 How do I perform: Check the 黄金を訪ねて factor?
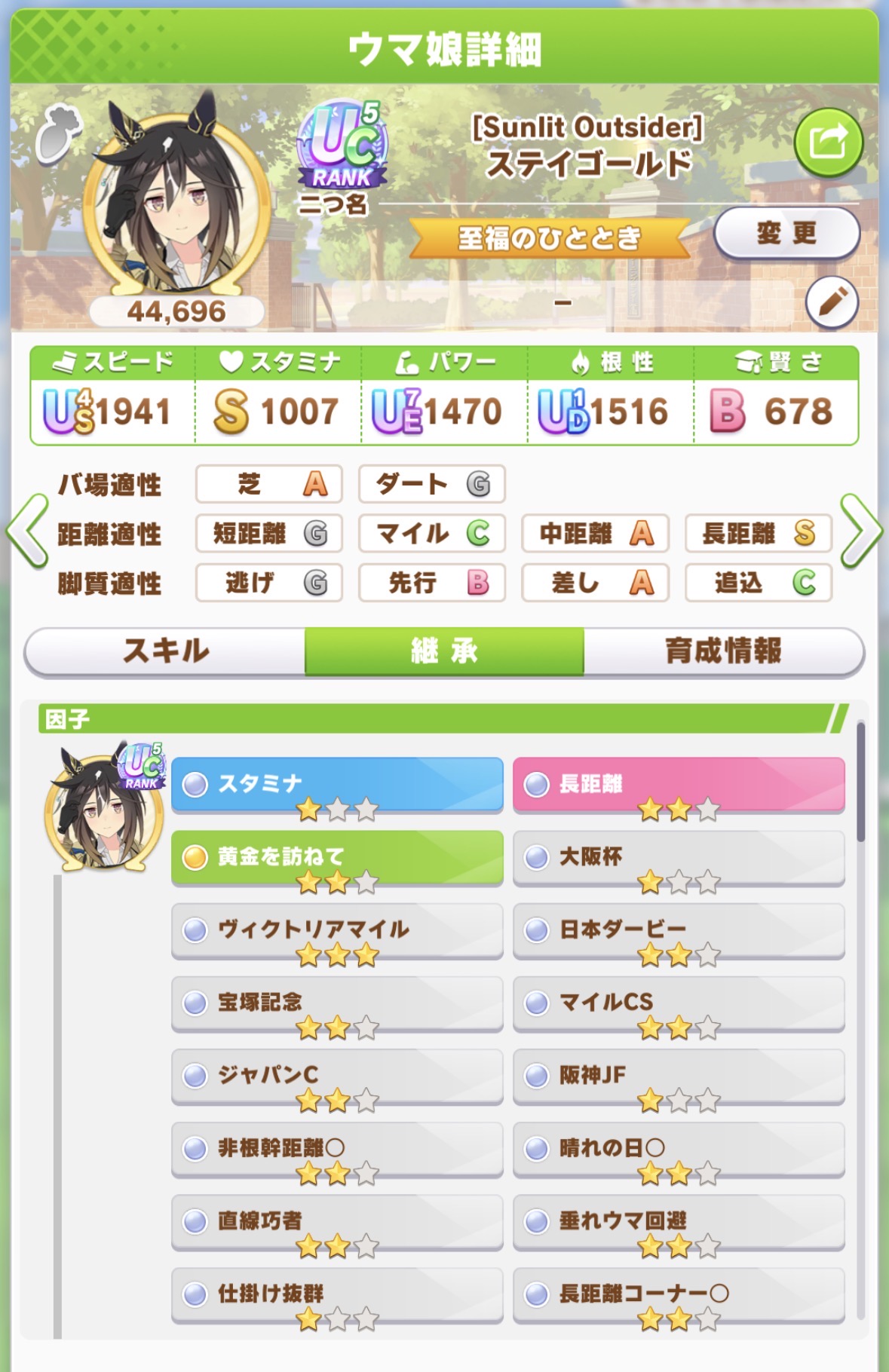[336, 857]
